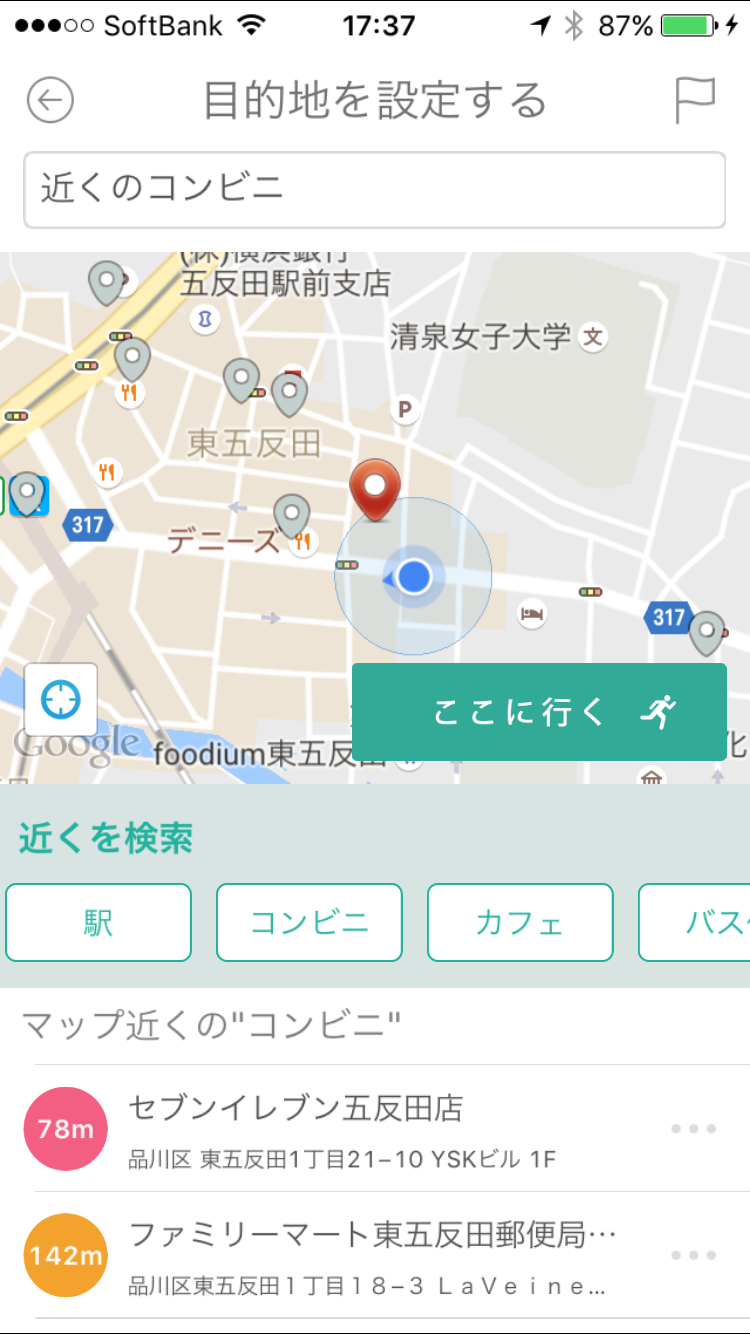This screenshot has width=750, height=1334.
Task: Recenter map with the crosshair button
Action: [x=61, y=700]
